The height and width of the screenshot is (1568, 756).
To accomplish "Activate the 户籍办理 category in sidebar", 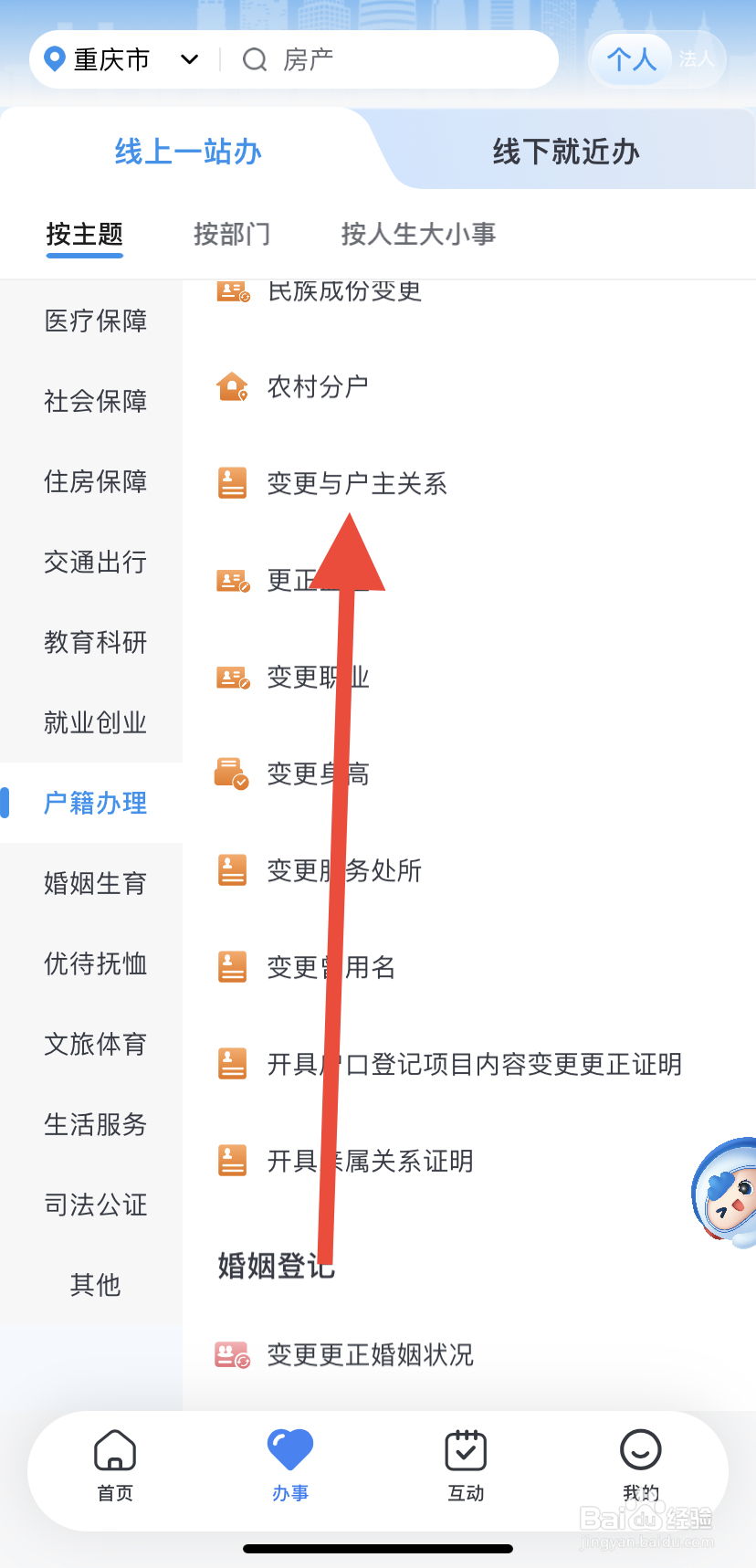I will tap(95, 803).
